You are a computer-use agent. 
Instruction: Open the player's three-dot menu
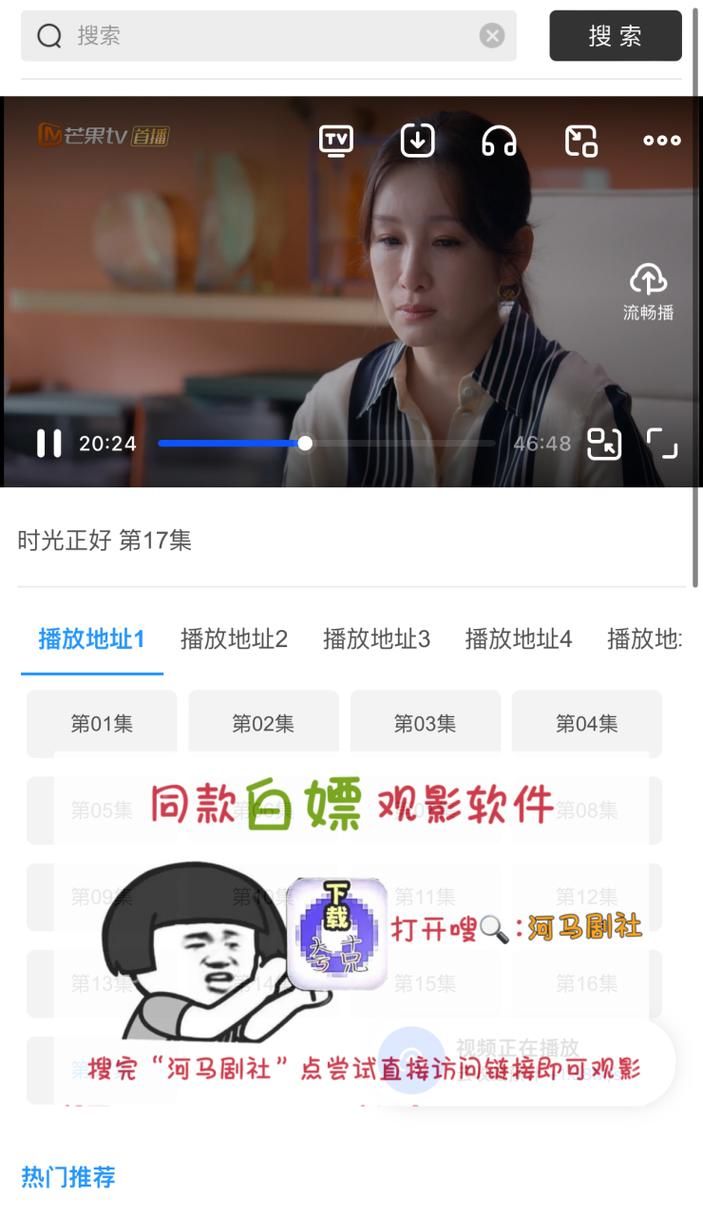661,141
